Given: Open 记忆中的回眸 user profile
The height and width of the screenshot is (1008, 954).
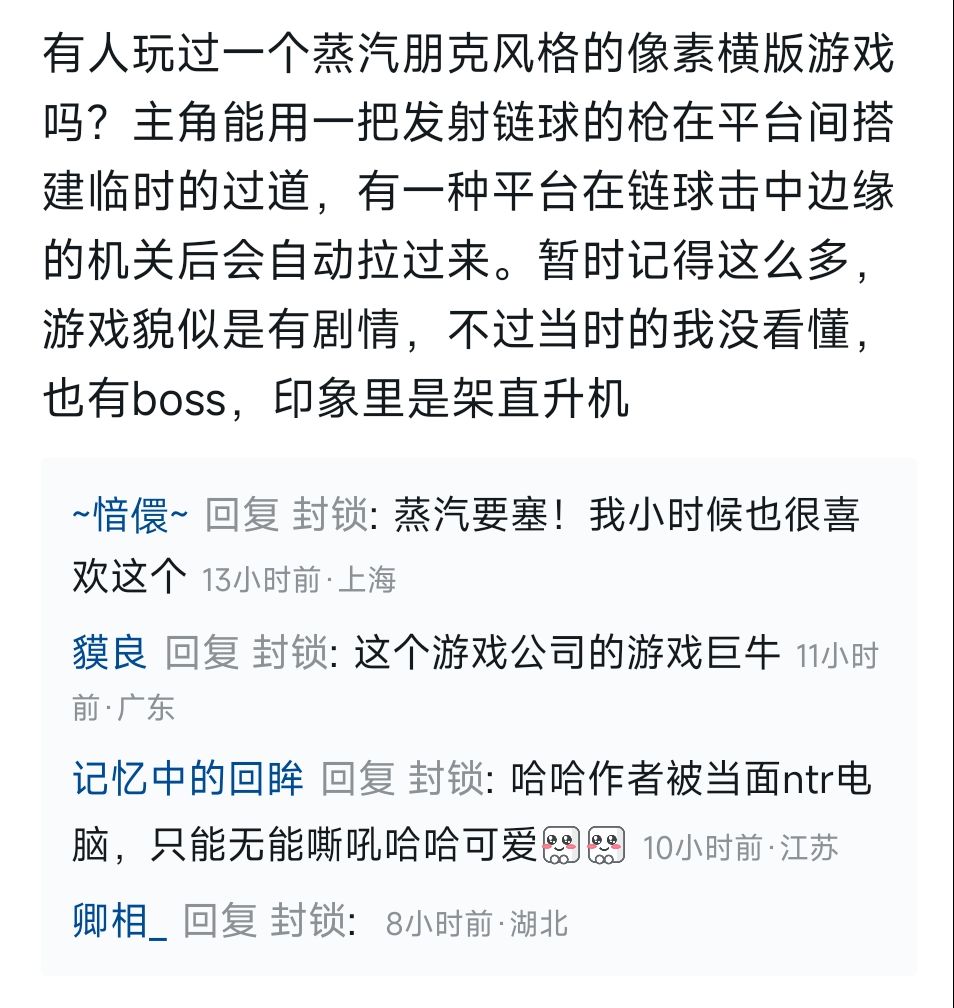Looking at the screenshot, I should pos(187,780).
